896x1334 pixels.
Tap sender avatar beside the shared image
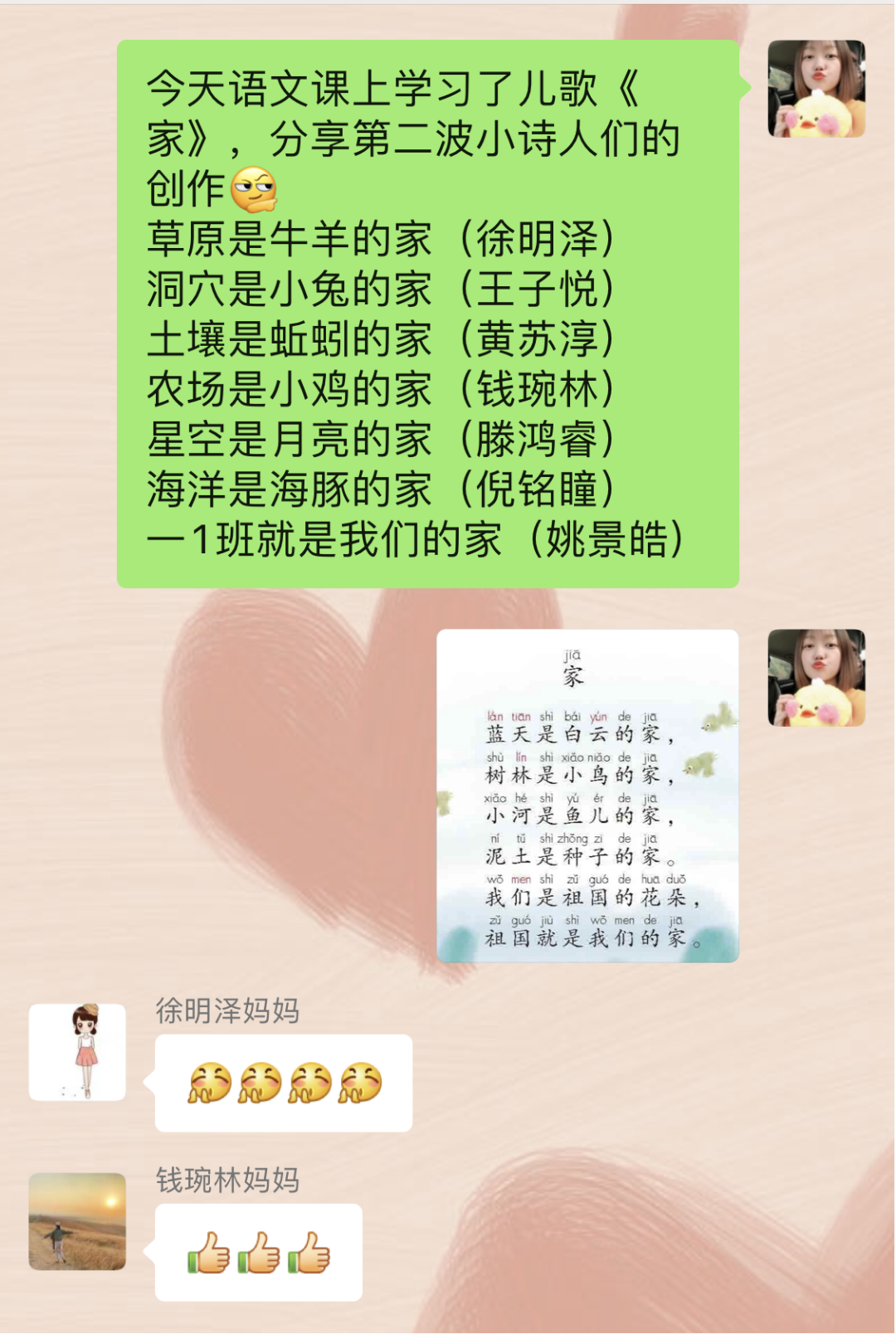(816, 678)
